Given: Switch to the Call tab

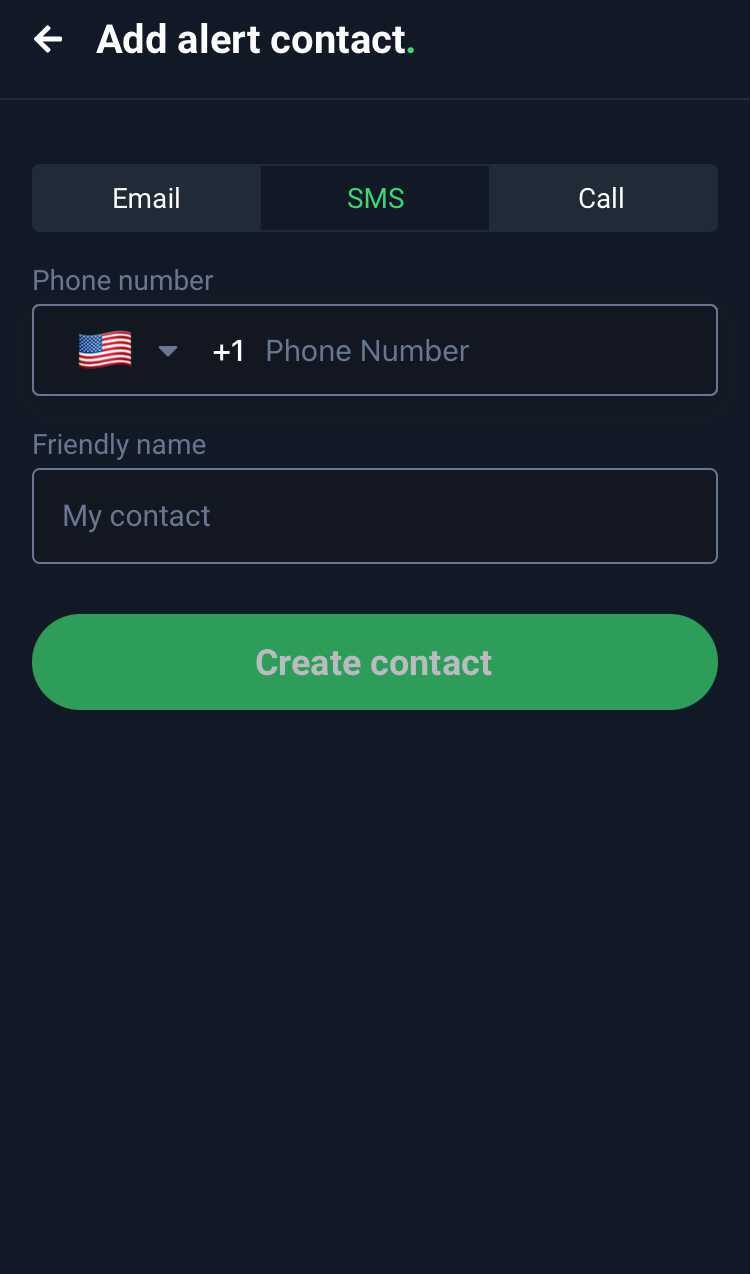Looking at the screenshot, I should 602,198.
